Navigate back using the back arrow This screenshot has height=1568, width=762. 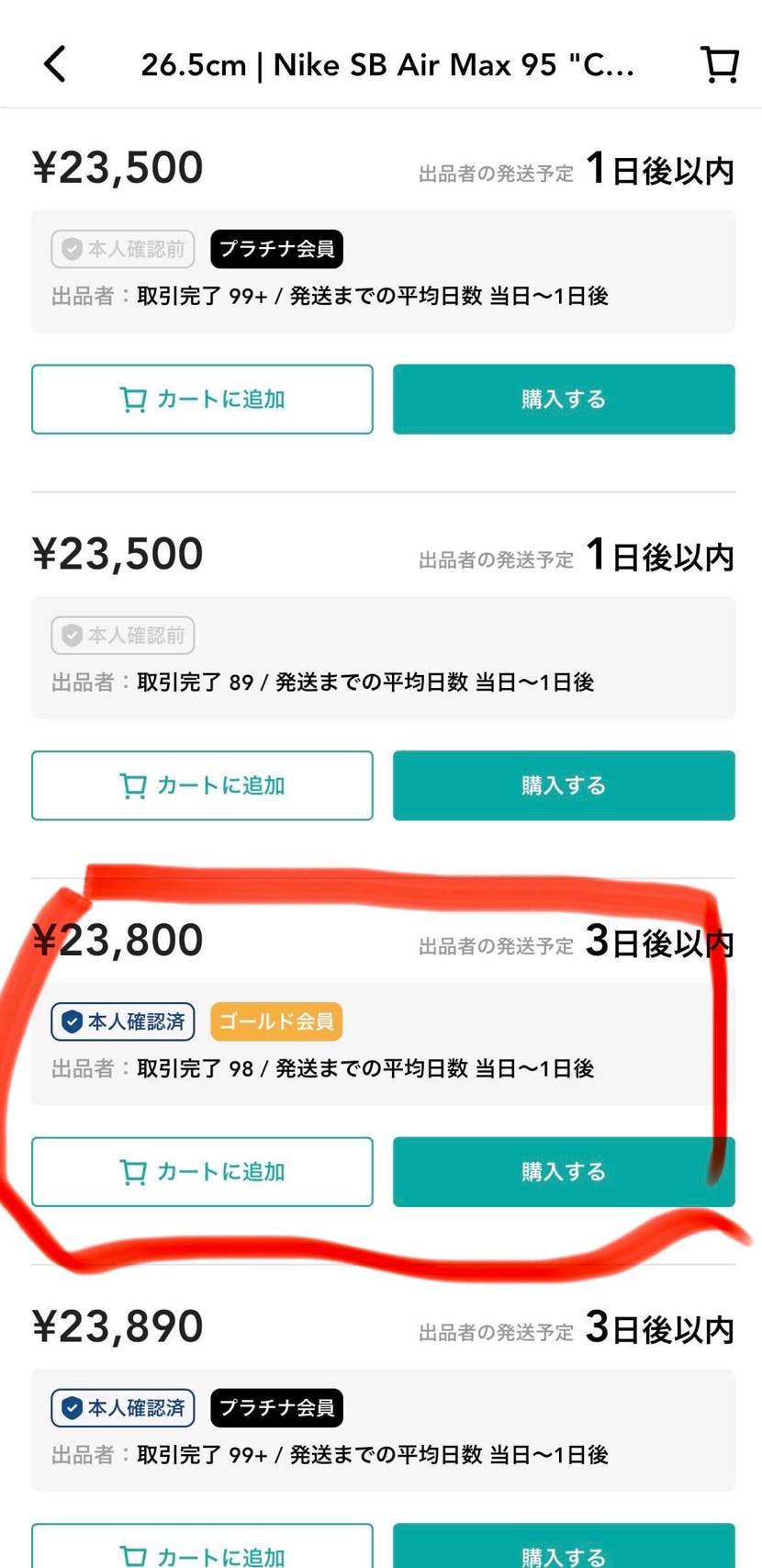(55, 64)
